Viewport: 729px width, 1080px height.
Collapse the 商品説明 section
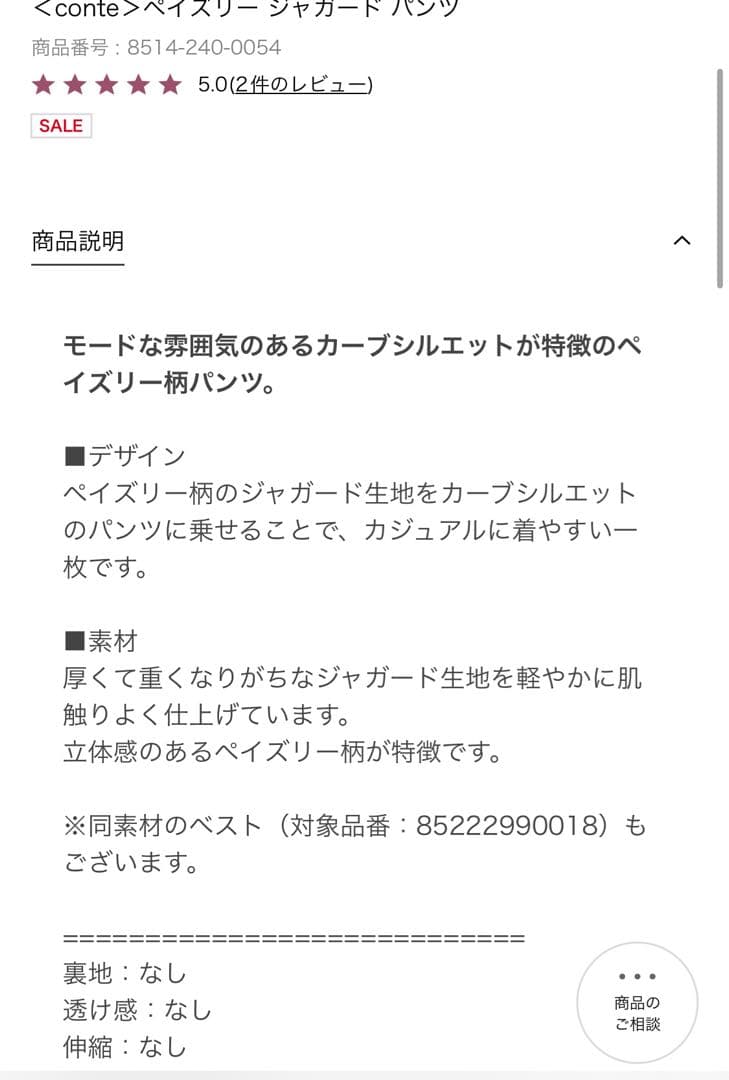click(682, 241)
